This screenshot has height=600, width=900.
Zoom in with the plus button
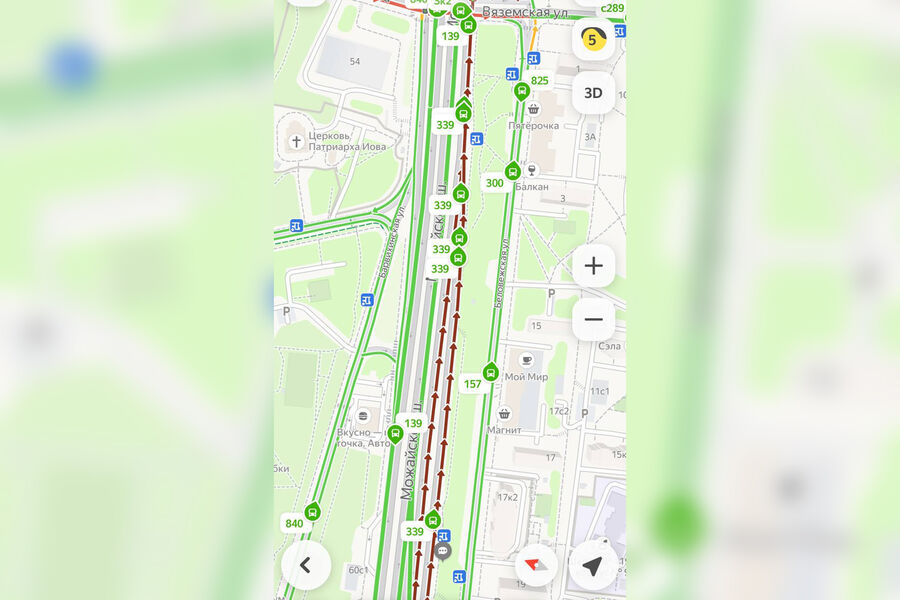594,266
